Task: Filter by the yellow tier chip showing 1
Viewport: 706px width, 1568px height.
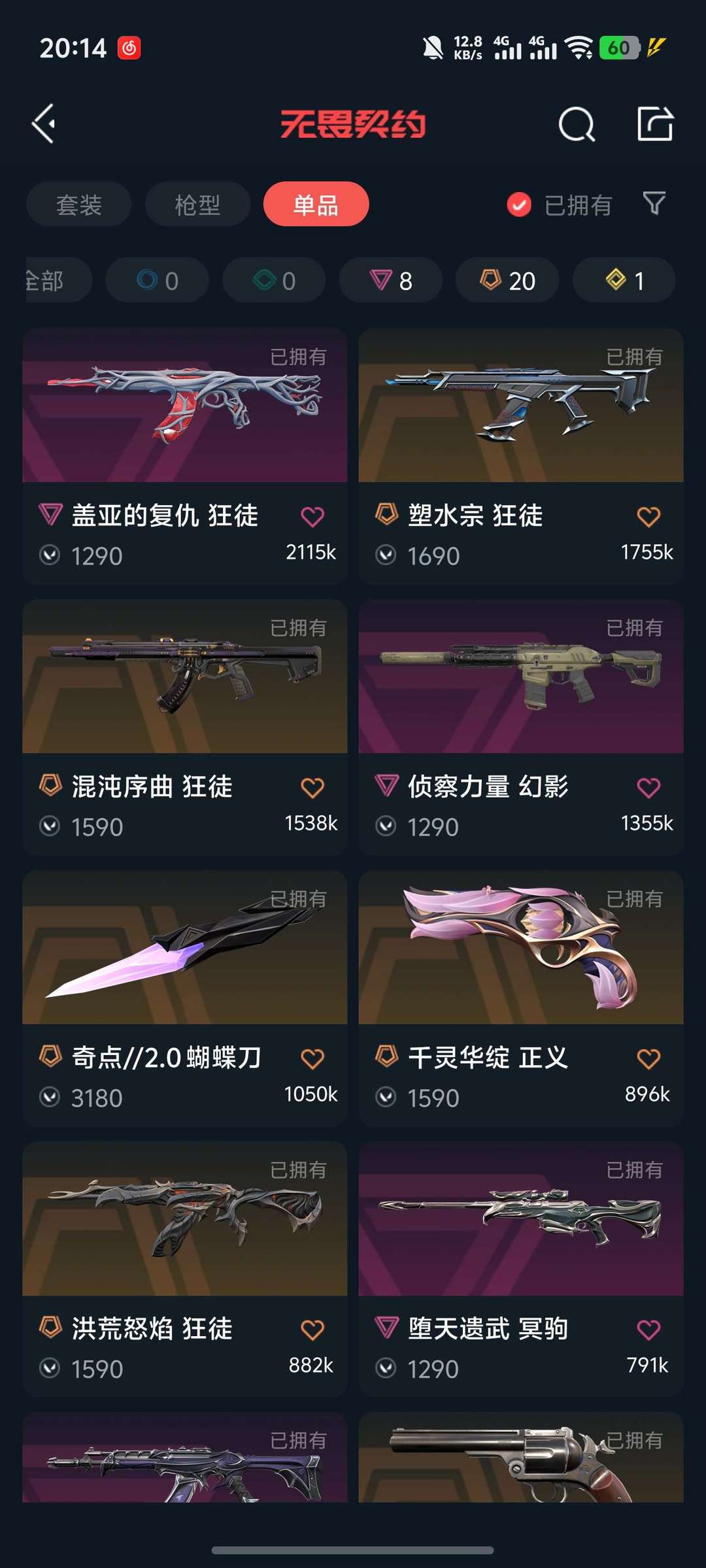Action: click(x=624, y=280)
